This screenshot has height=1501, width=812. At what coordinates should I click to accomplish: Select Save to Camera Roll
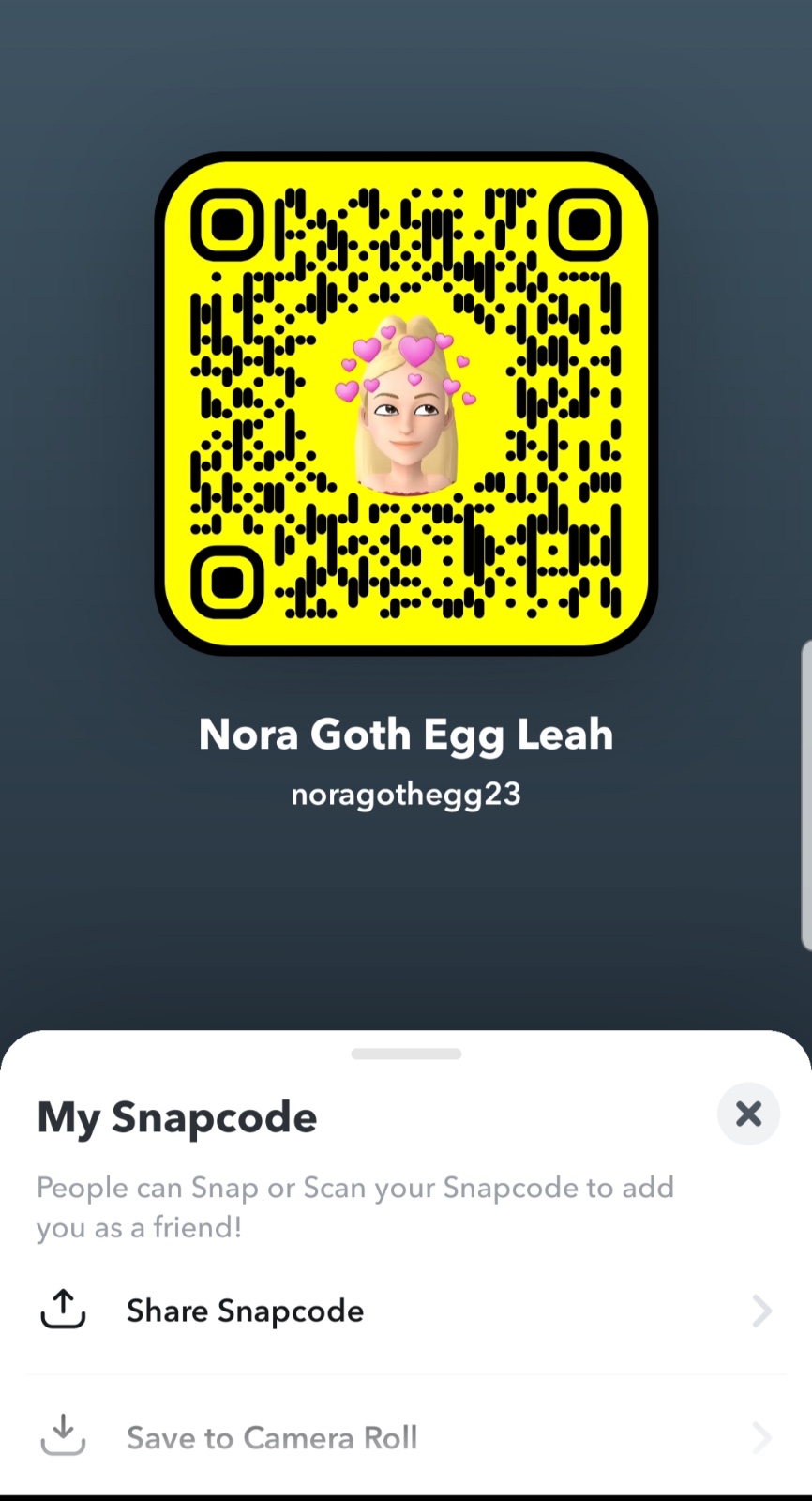click(405, 1437)
